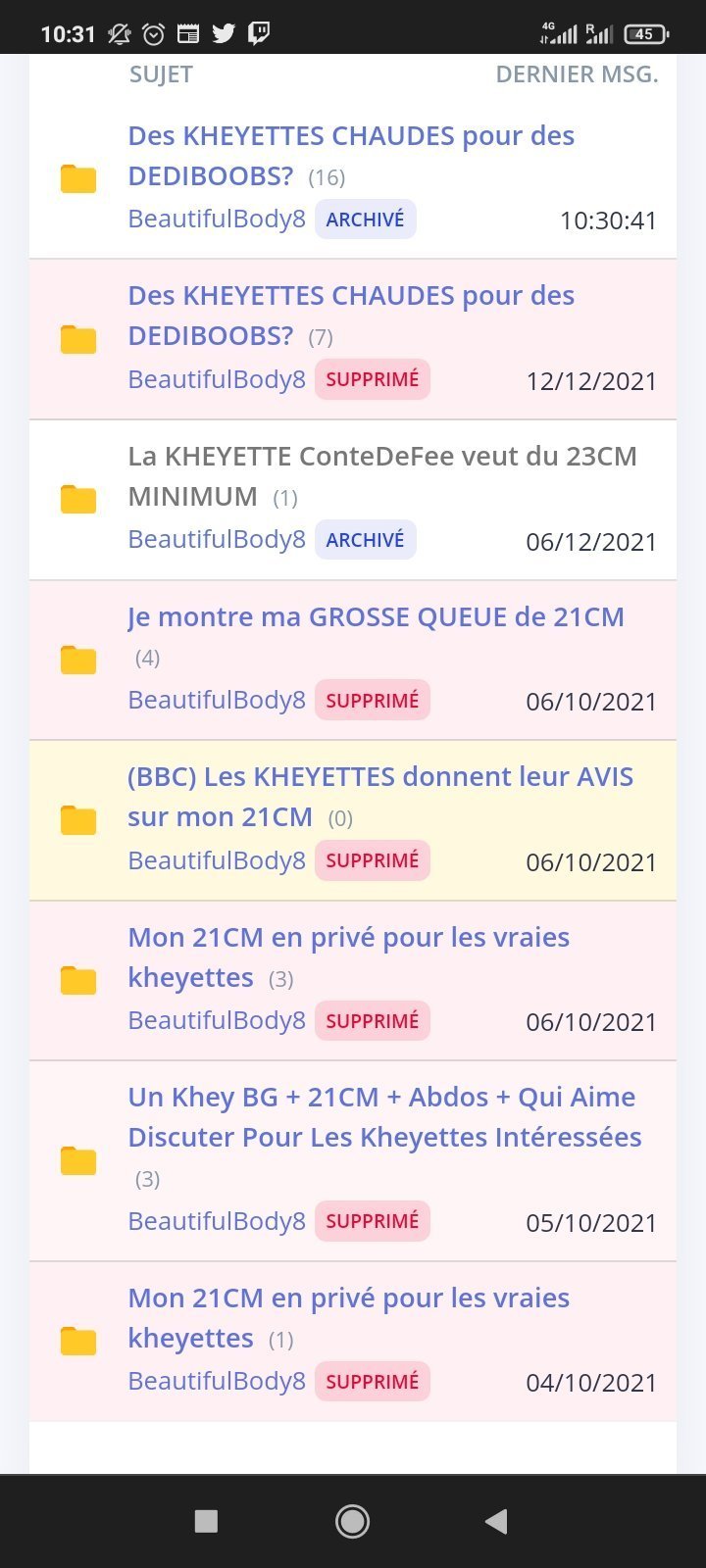The image size is (706, 1568).
Task: View BeautifulBody8's profile from the ConteDeFee topic row
Action: 217,540
